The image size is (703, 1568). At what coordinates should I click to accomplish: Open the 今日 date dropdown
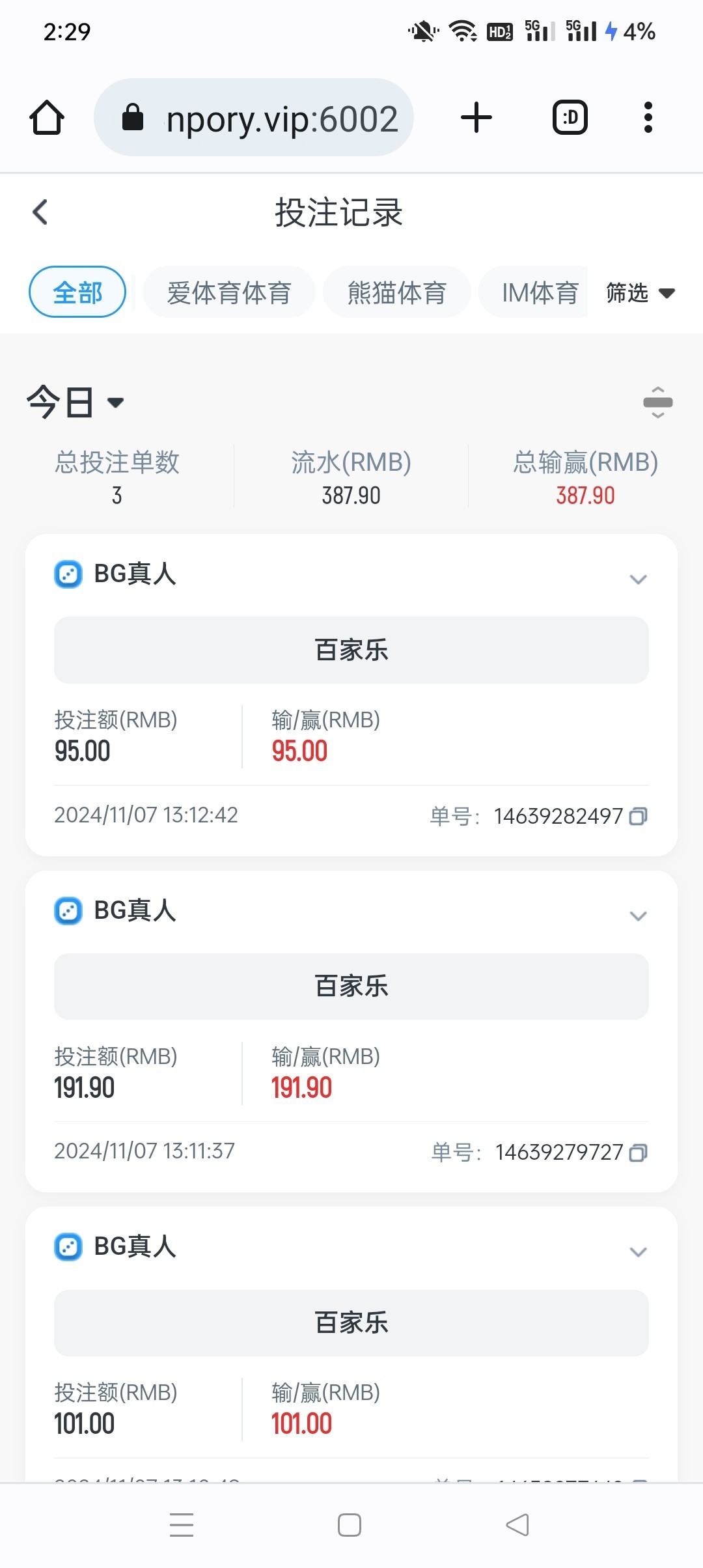point(75,402)
